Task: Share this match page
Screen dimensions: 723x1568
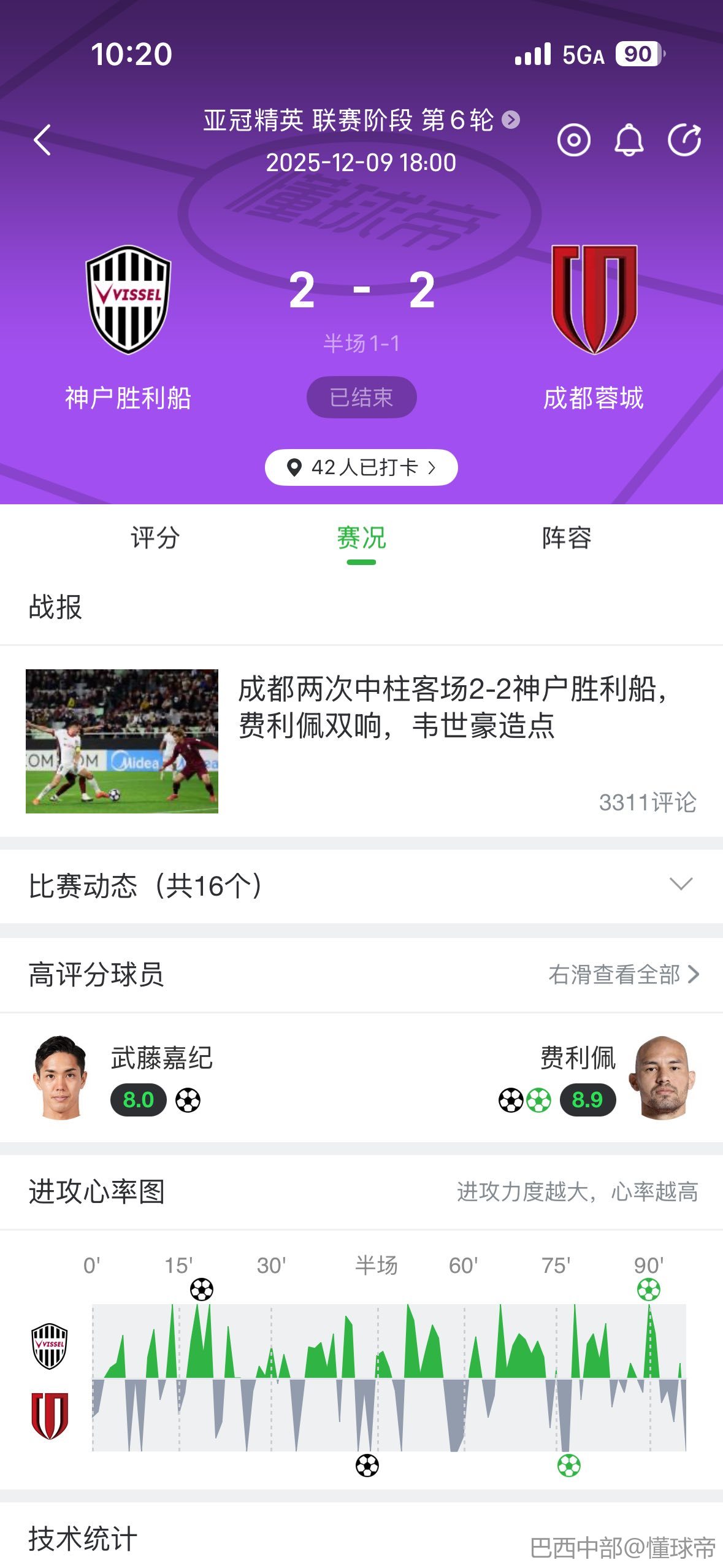Action: tap(684, 140)
